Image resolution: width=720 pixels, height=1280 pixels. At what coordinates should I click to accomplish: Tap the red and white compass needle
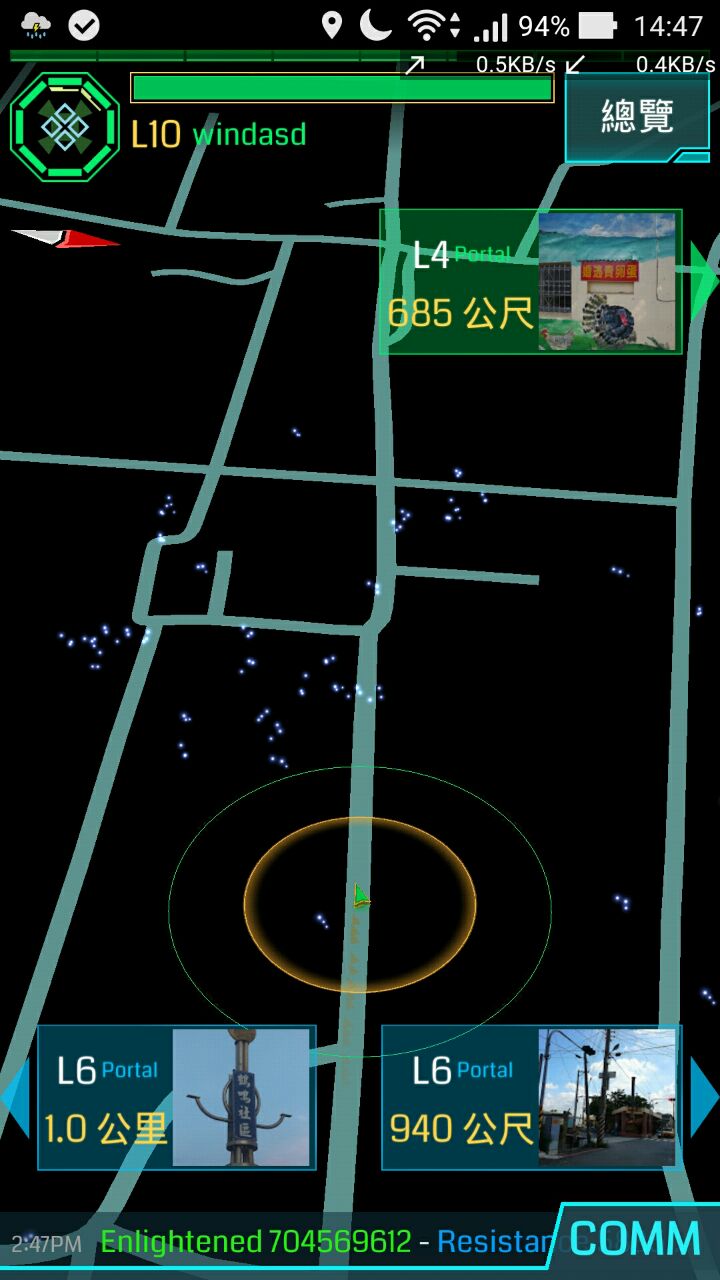(x=66, y=238)
